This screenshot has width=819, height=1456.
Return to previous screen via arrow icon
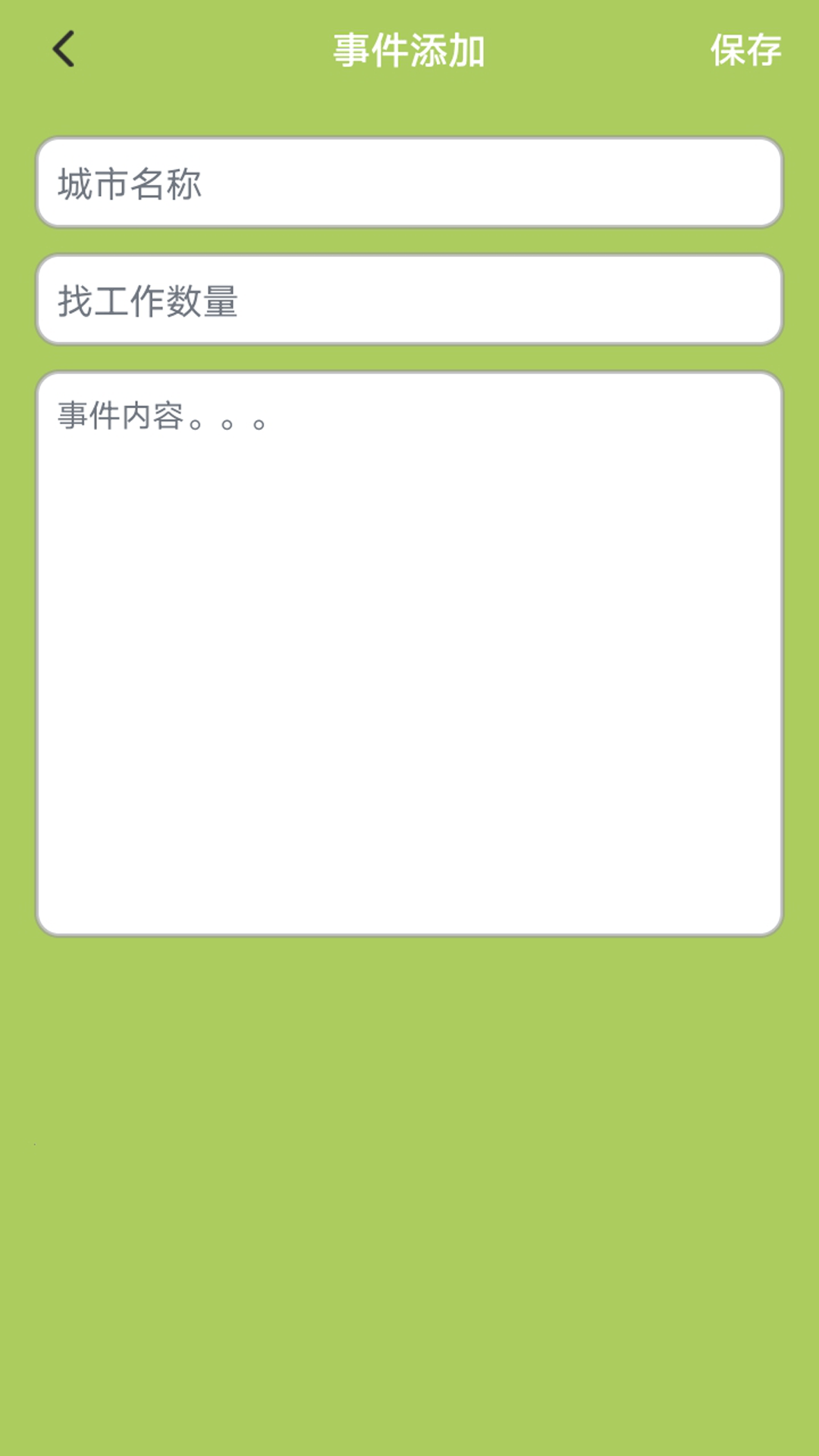pos(64,49)
